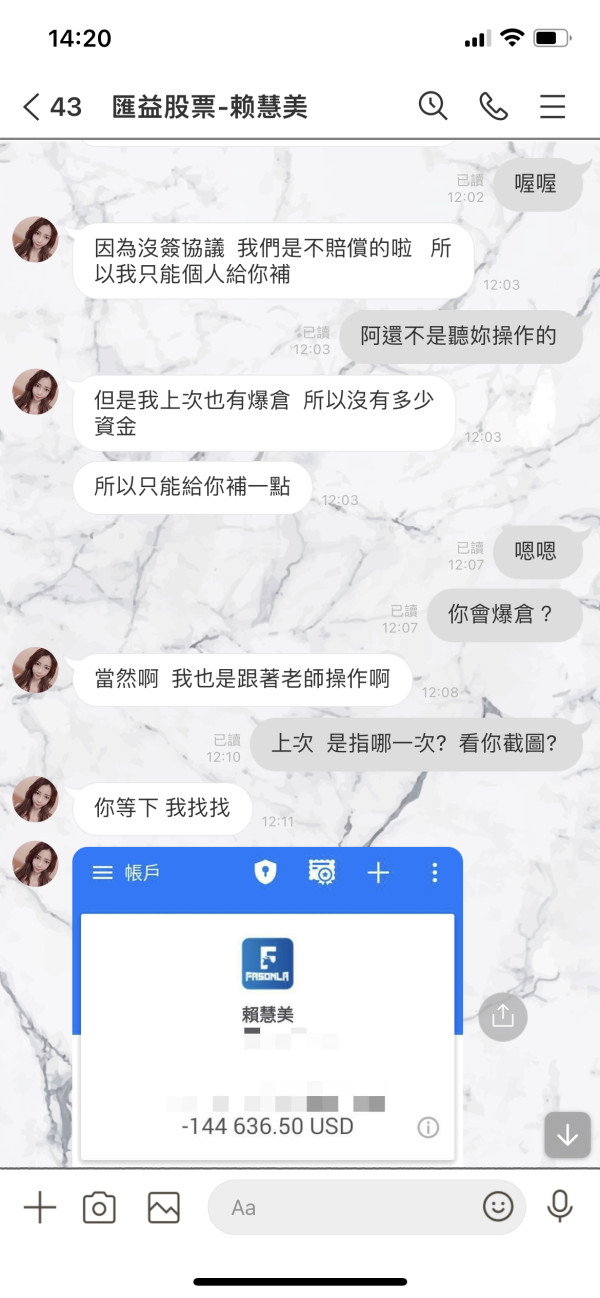Open 賴慧美's profile picture next to 你等下 我找找

(35, 800)
